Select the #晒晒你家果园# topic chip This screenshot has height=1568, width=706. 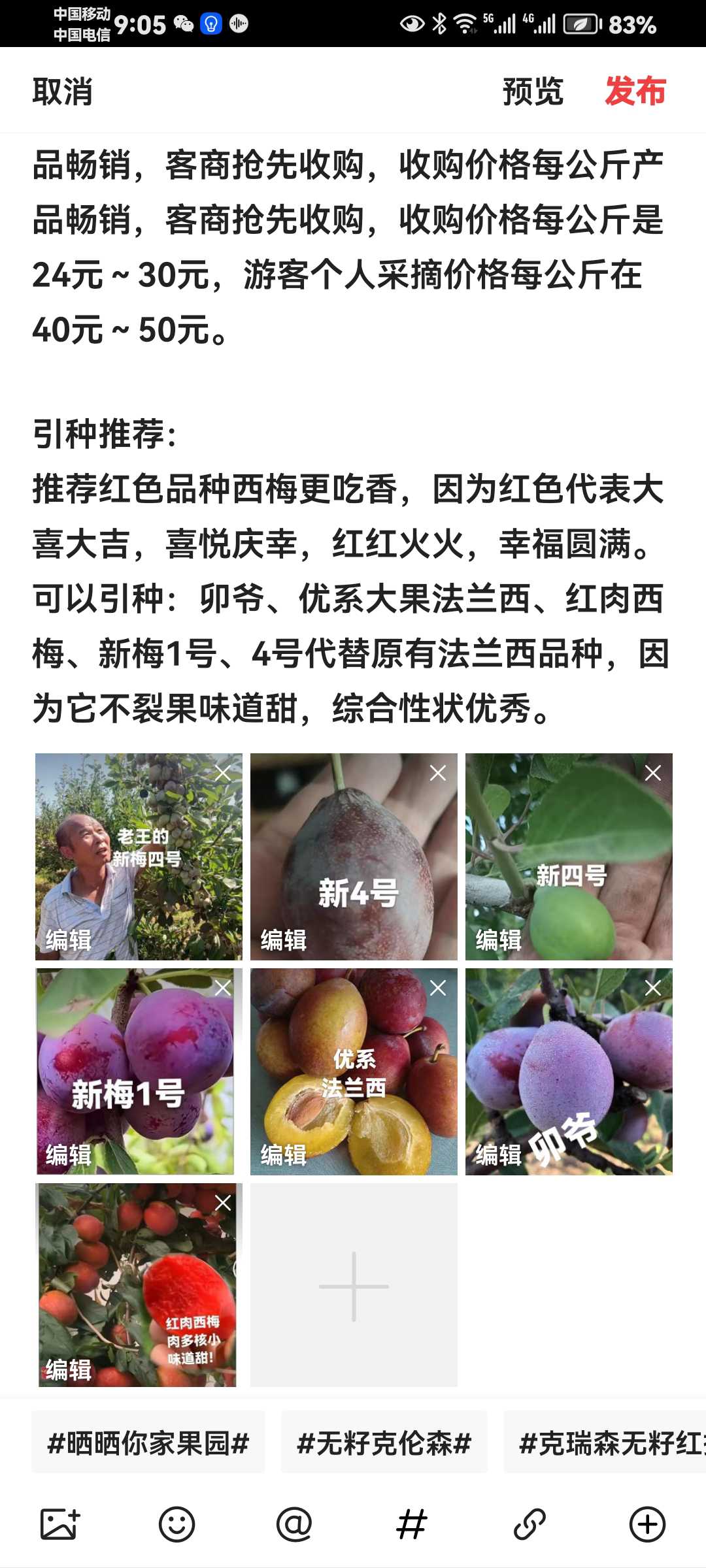(148, 1443)
